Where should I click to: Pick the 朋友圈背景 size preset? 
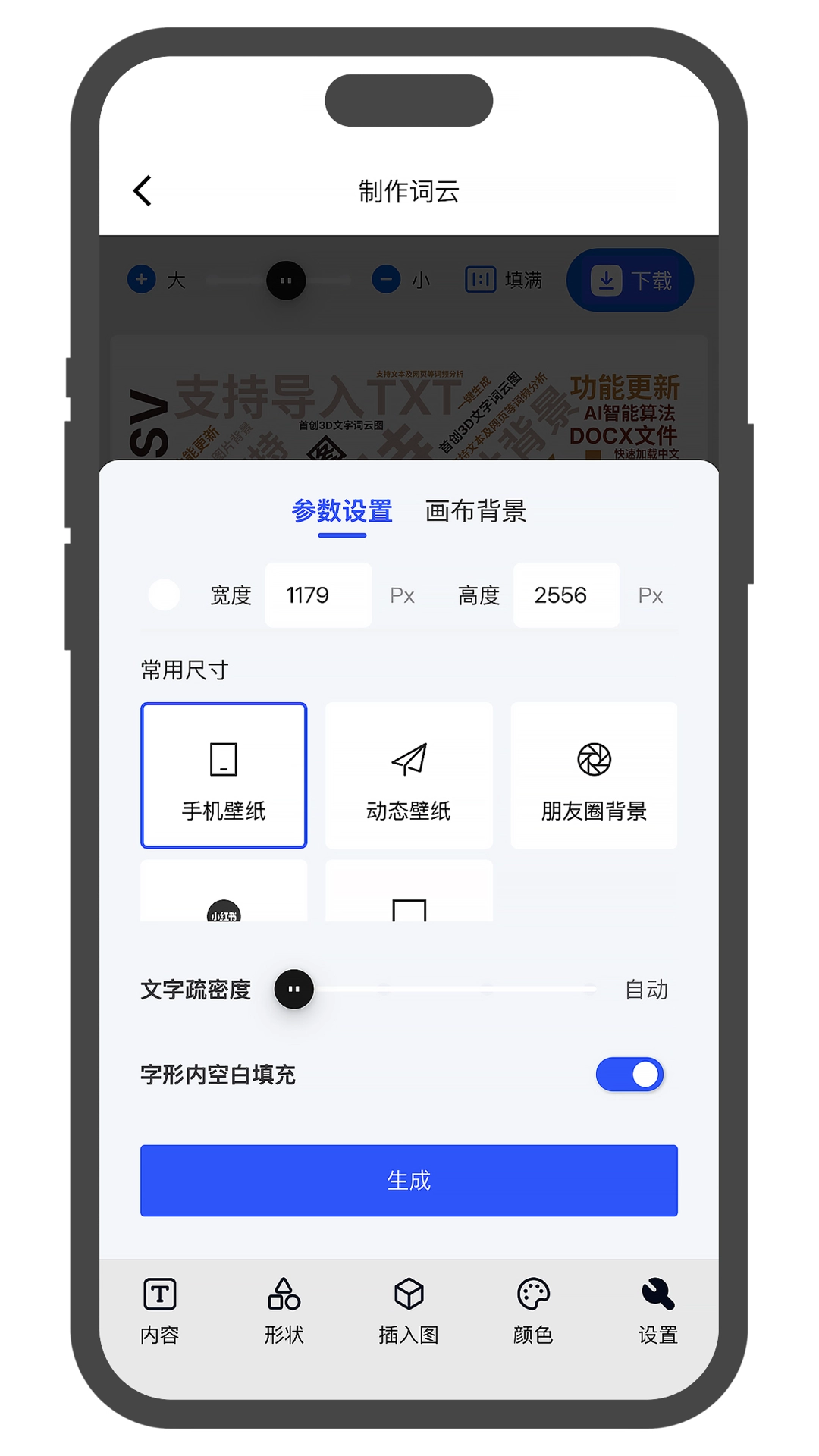pos(593,775)
